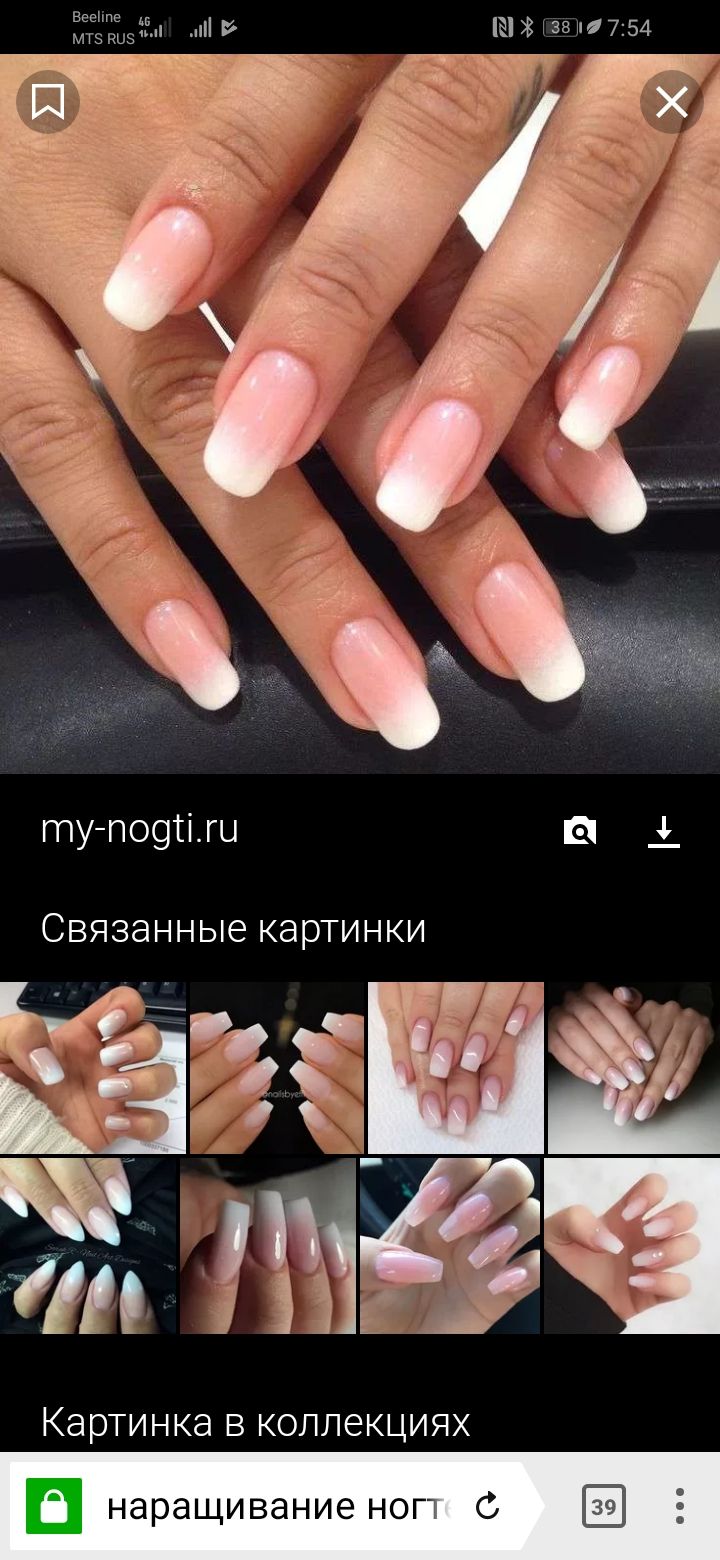Search by this image with camera icon
Viewport: 720px width, 1560px height.
tap(580, 830)
